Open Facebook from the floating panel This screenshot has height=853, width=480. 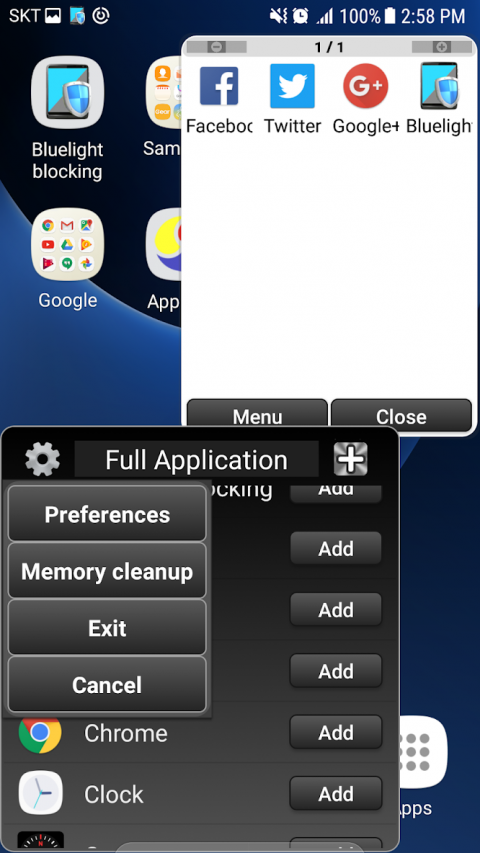click(x=219, y=100)
